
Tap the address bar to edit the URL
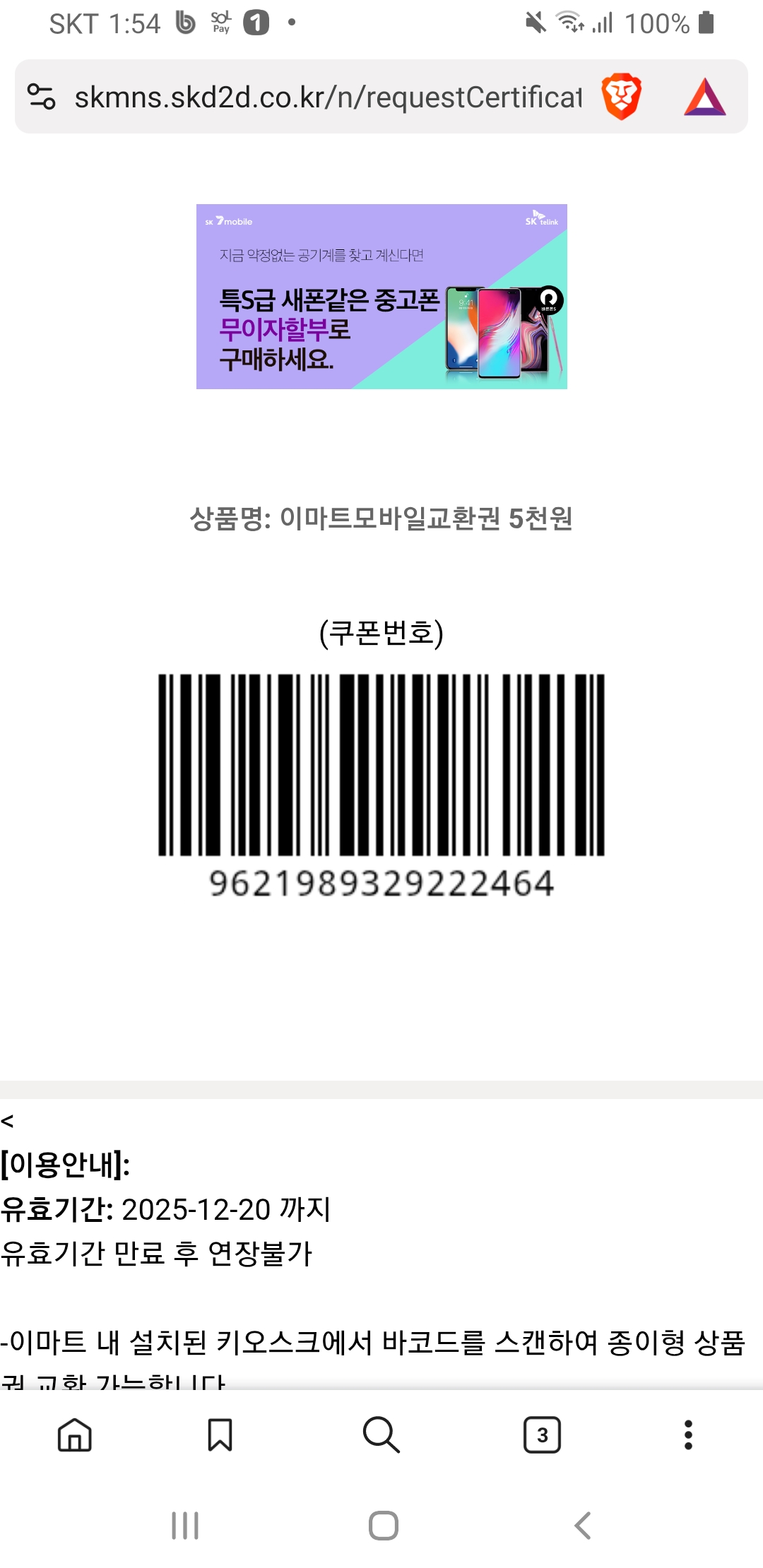pyautogui.click(x=318, y=99)
